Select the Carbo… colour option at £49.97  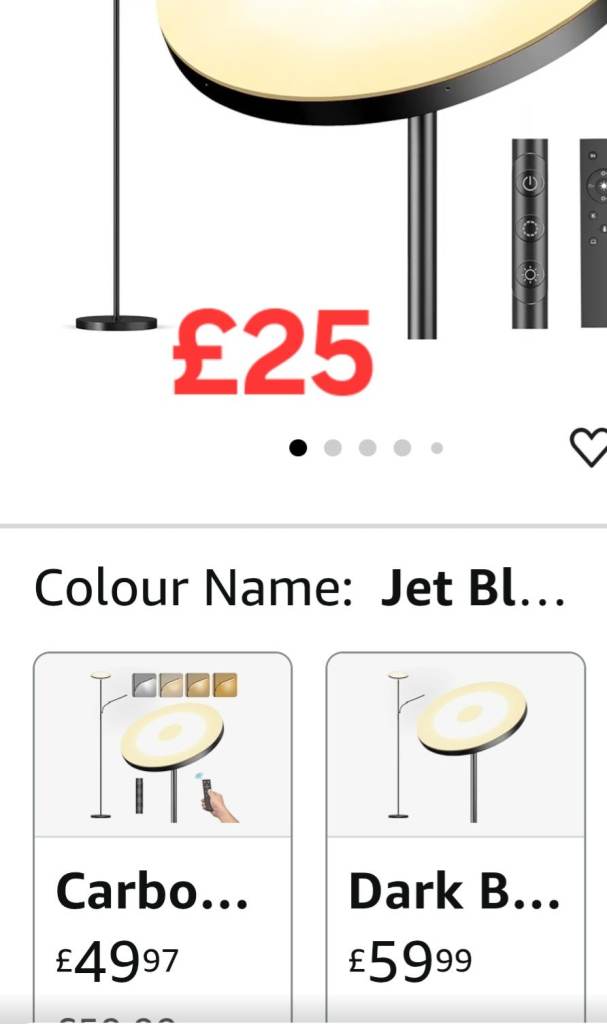[163, 830]
